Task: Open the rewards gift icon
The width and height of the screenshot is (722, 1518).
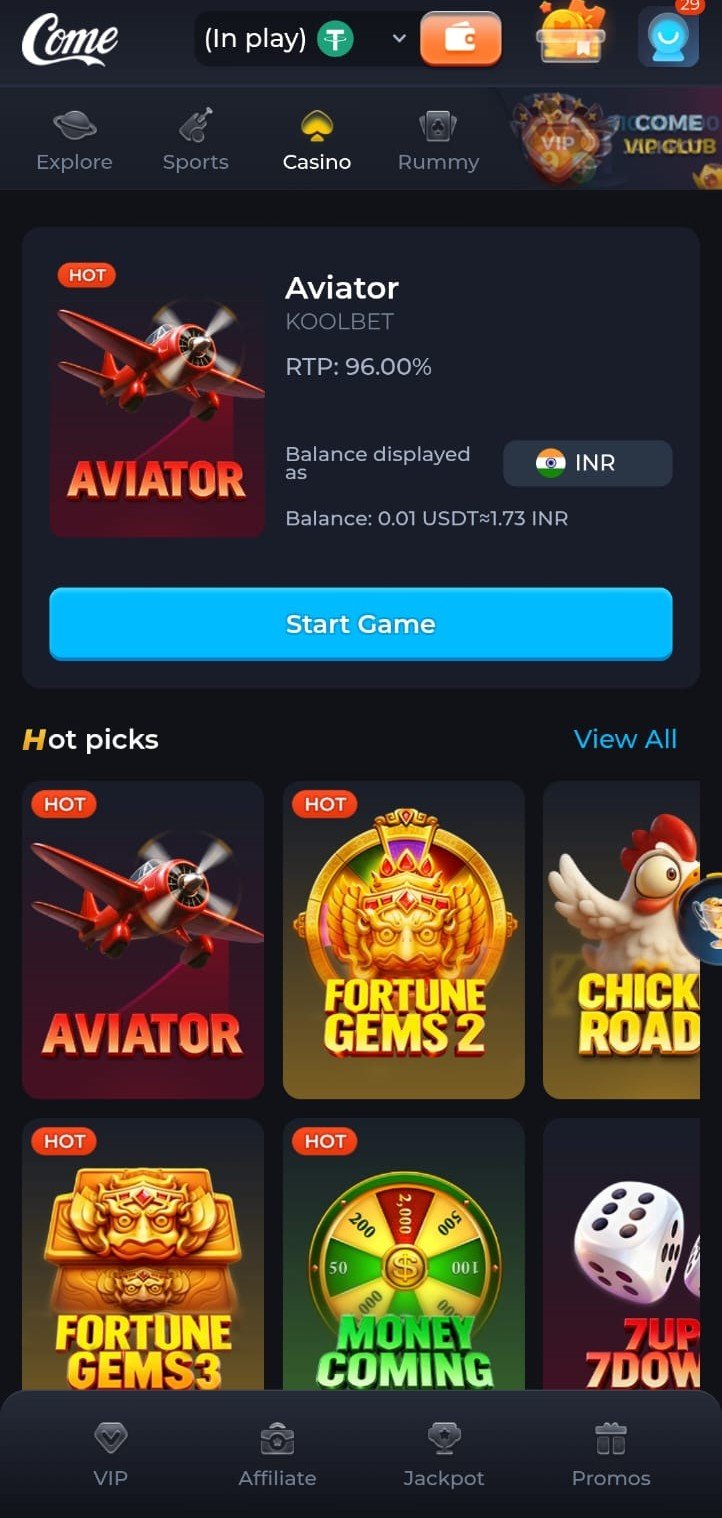Action: pos(570,36)
